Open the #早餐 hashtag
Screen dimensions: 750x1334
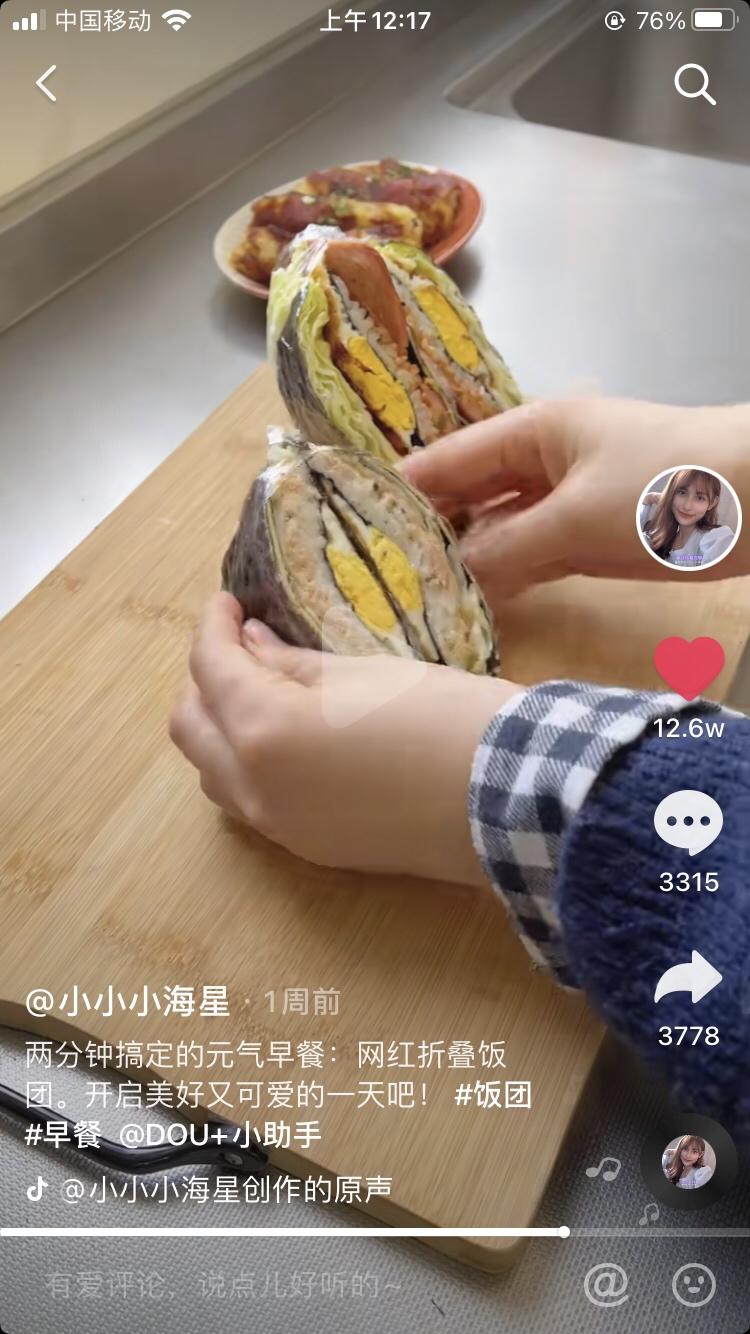pyautogui.click(x=62, y=1135)
